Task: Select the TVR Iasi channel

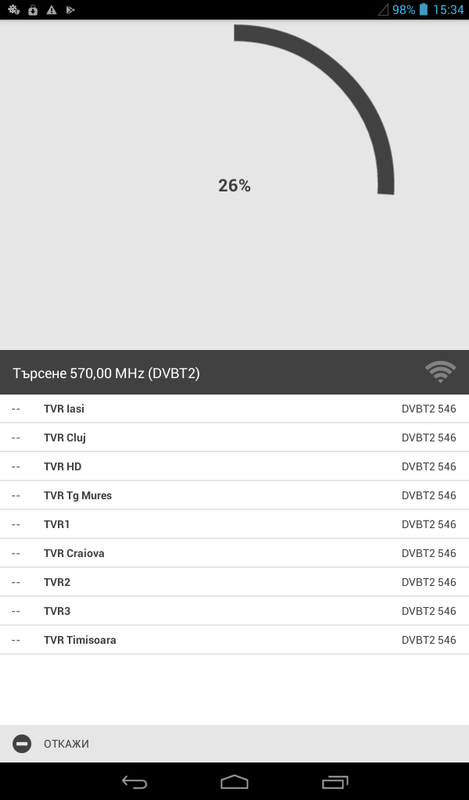Action: pos(234,409)
